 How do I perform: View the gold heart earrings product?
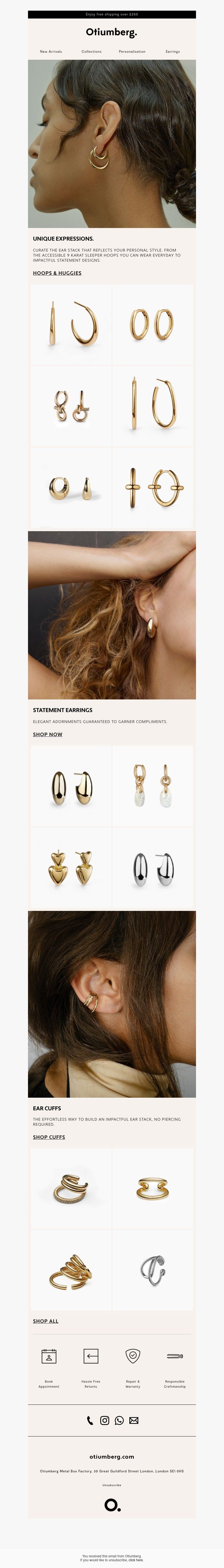(x=71, y=867)
